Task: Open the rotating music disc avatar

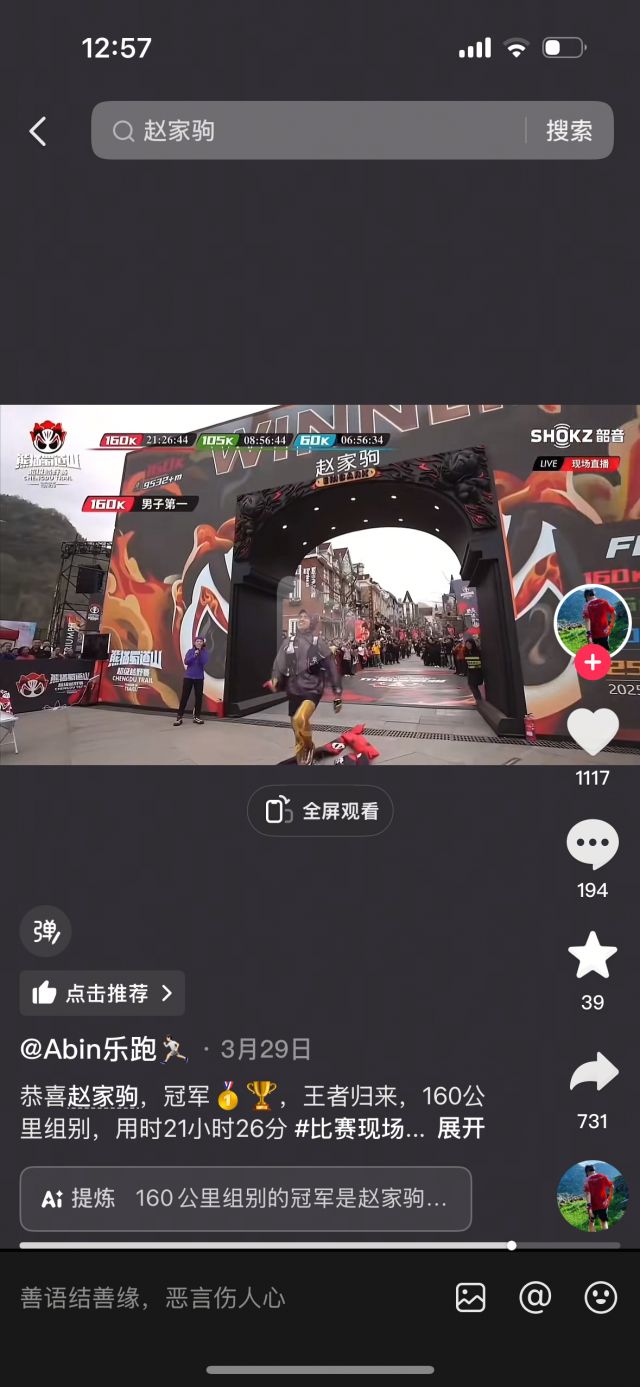Action: [x=593, y=1196]
